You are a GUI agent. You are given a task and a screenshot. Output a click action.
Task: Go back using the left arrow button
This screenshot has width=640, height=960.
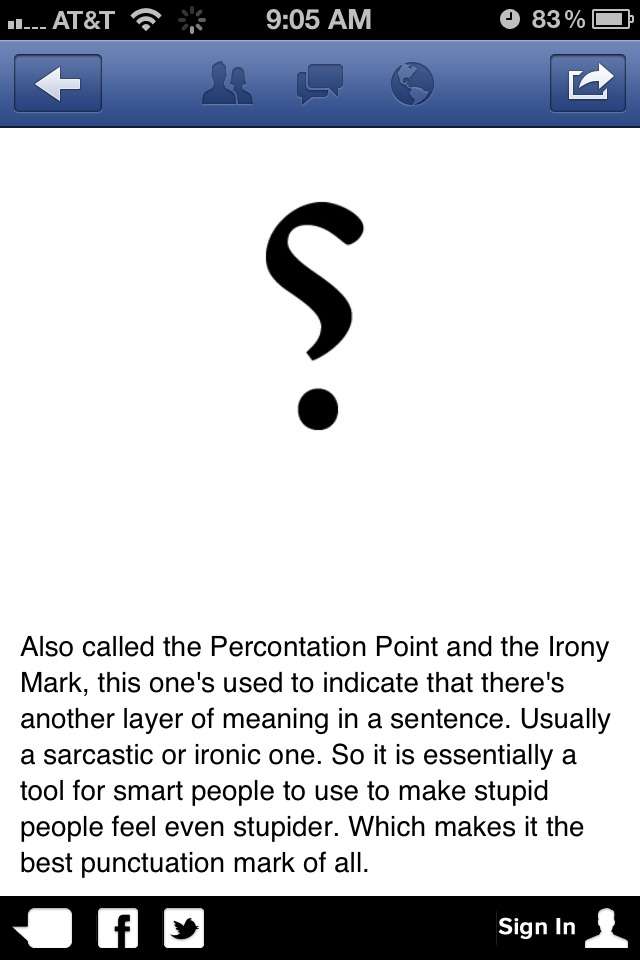[57, 84]
